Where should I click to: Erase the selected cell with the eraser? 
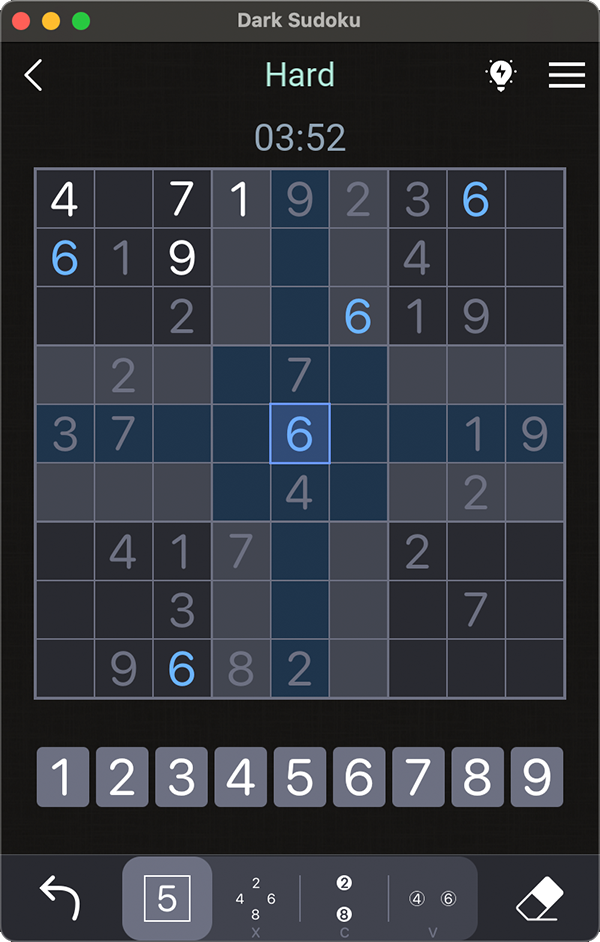[539, 898]
